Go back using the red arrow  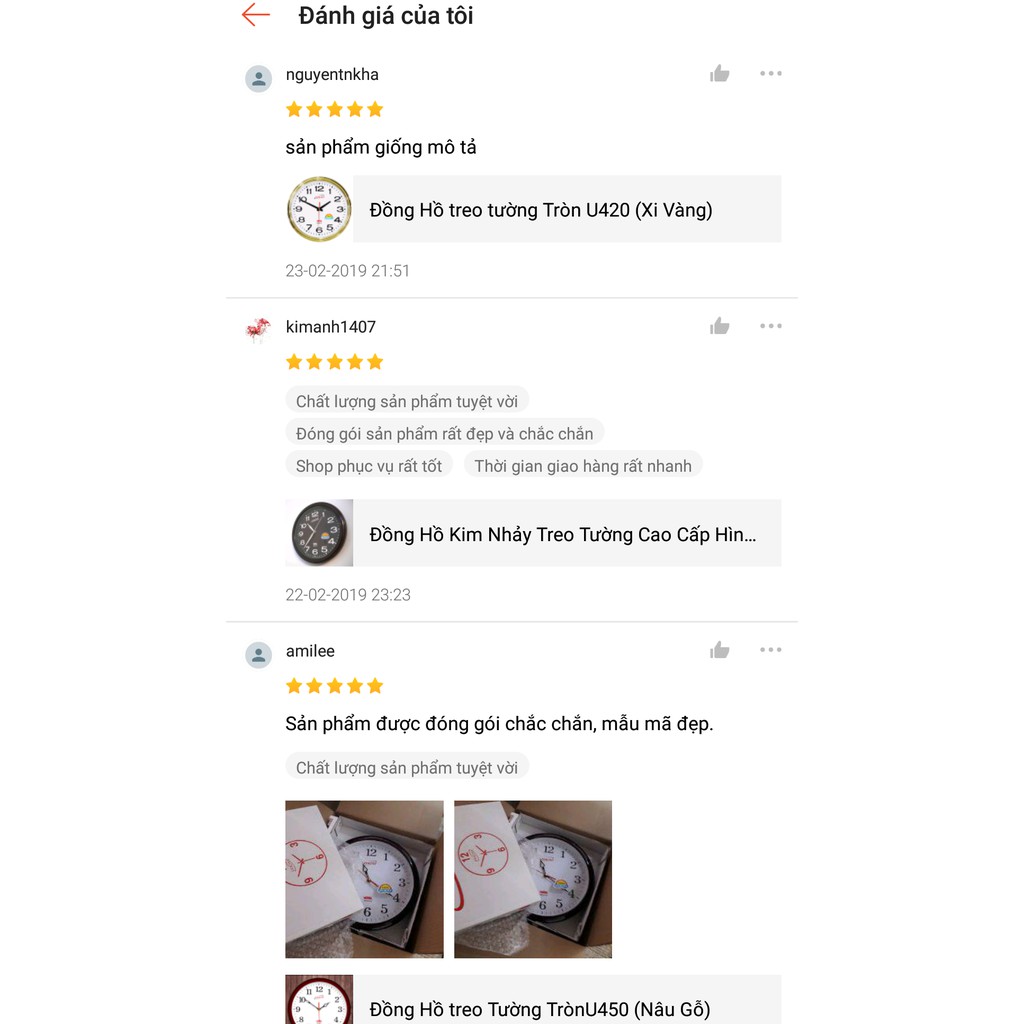click(256, 15)
